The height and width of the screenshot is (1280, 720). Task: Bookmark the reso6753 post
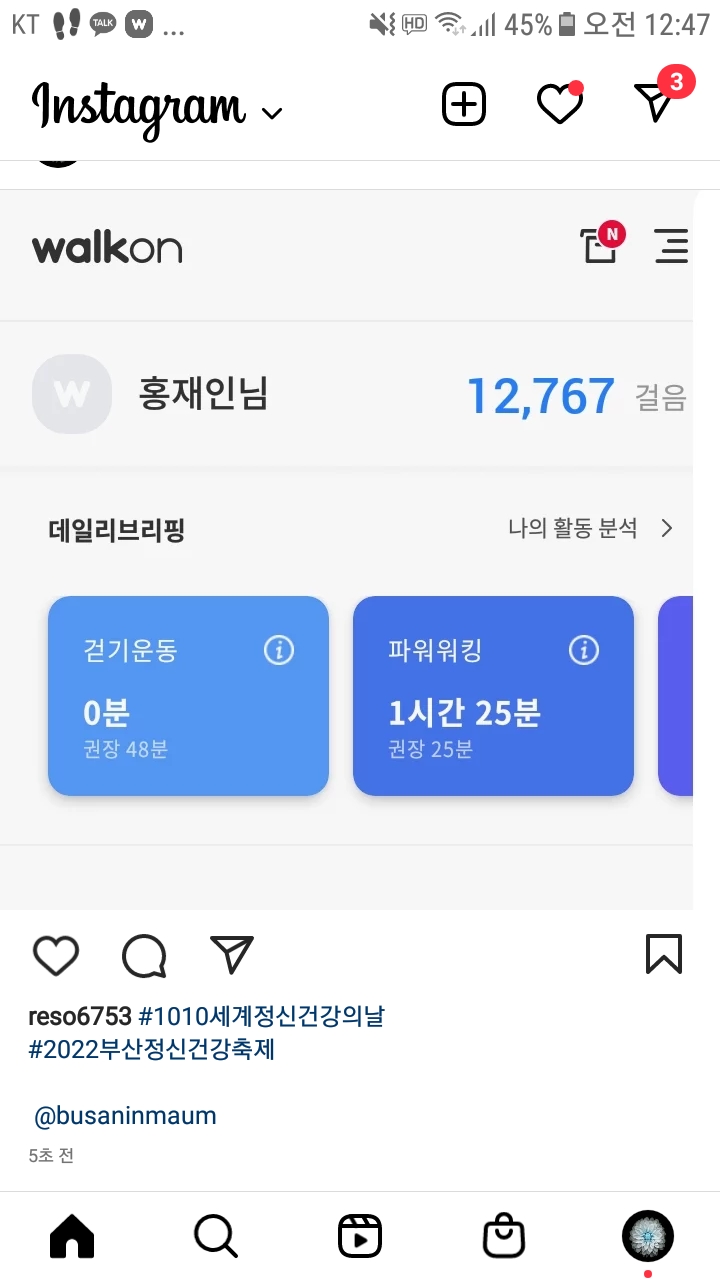(x=664, y=954)
